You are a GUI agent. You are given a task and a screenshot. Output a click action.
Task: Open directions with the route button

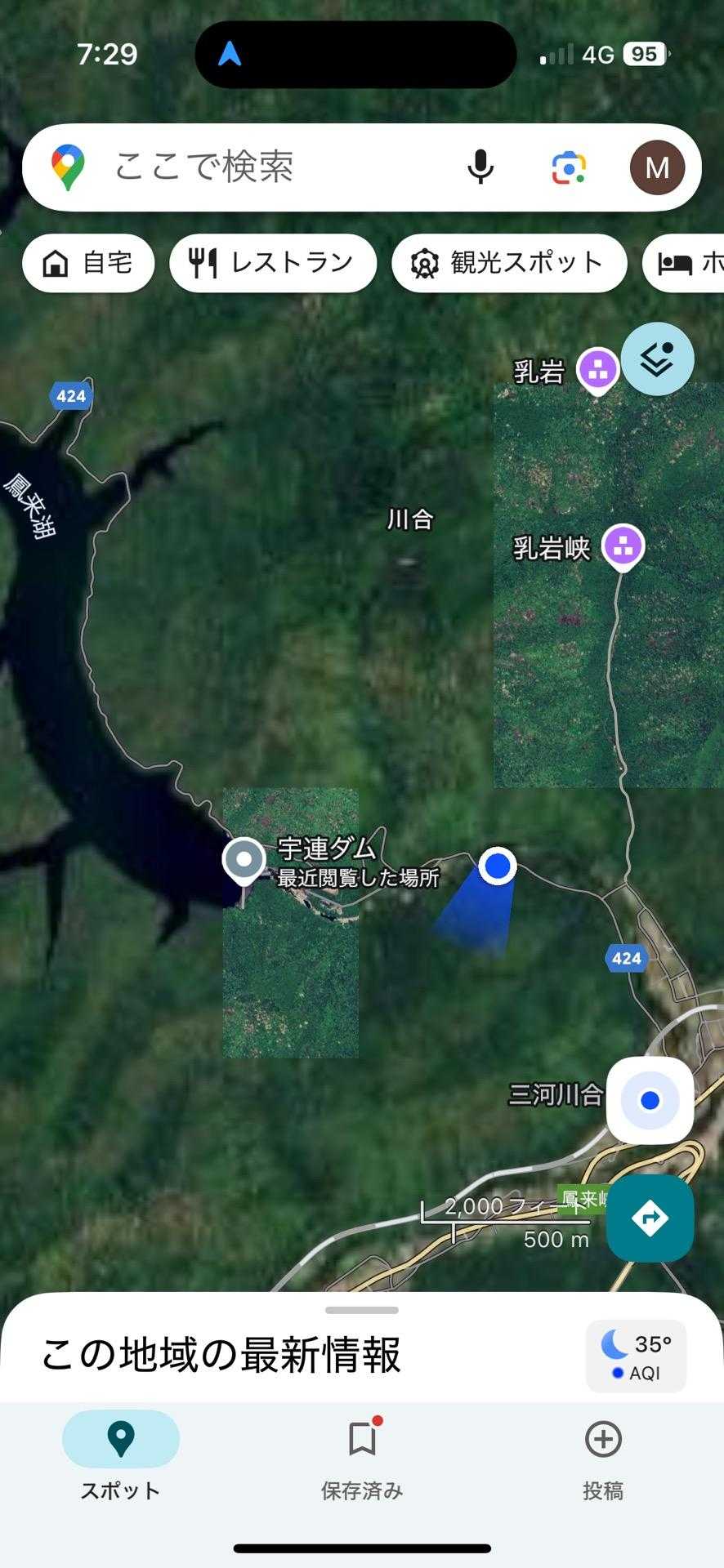click(x=650, y=1218)
